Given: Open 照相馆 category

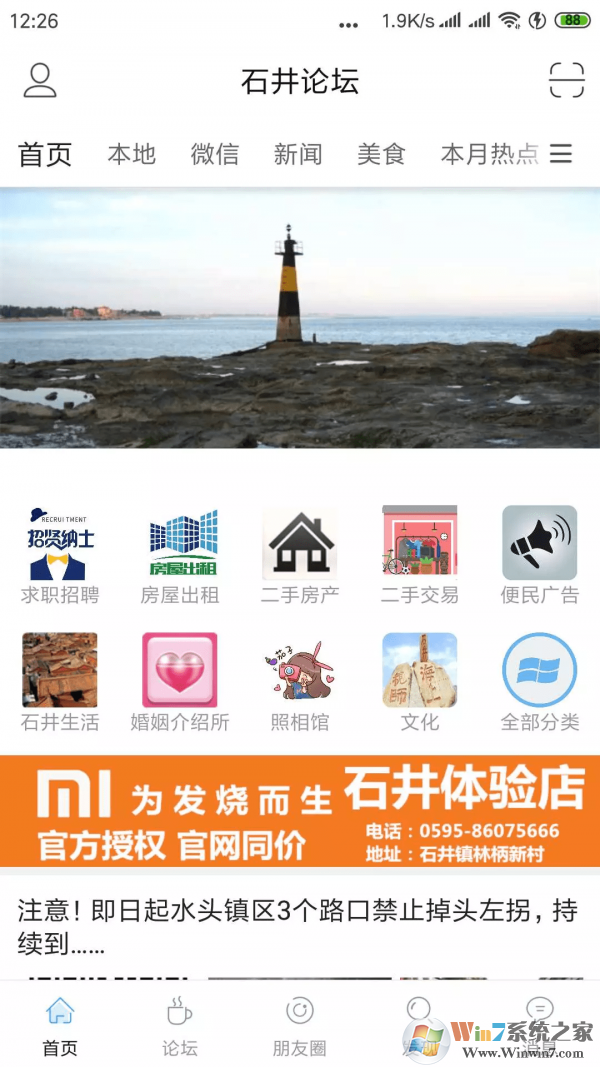Looking at the screenshot, I should [300, 682].
